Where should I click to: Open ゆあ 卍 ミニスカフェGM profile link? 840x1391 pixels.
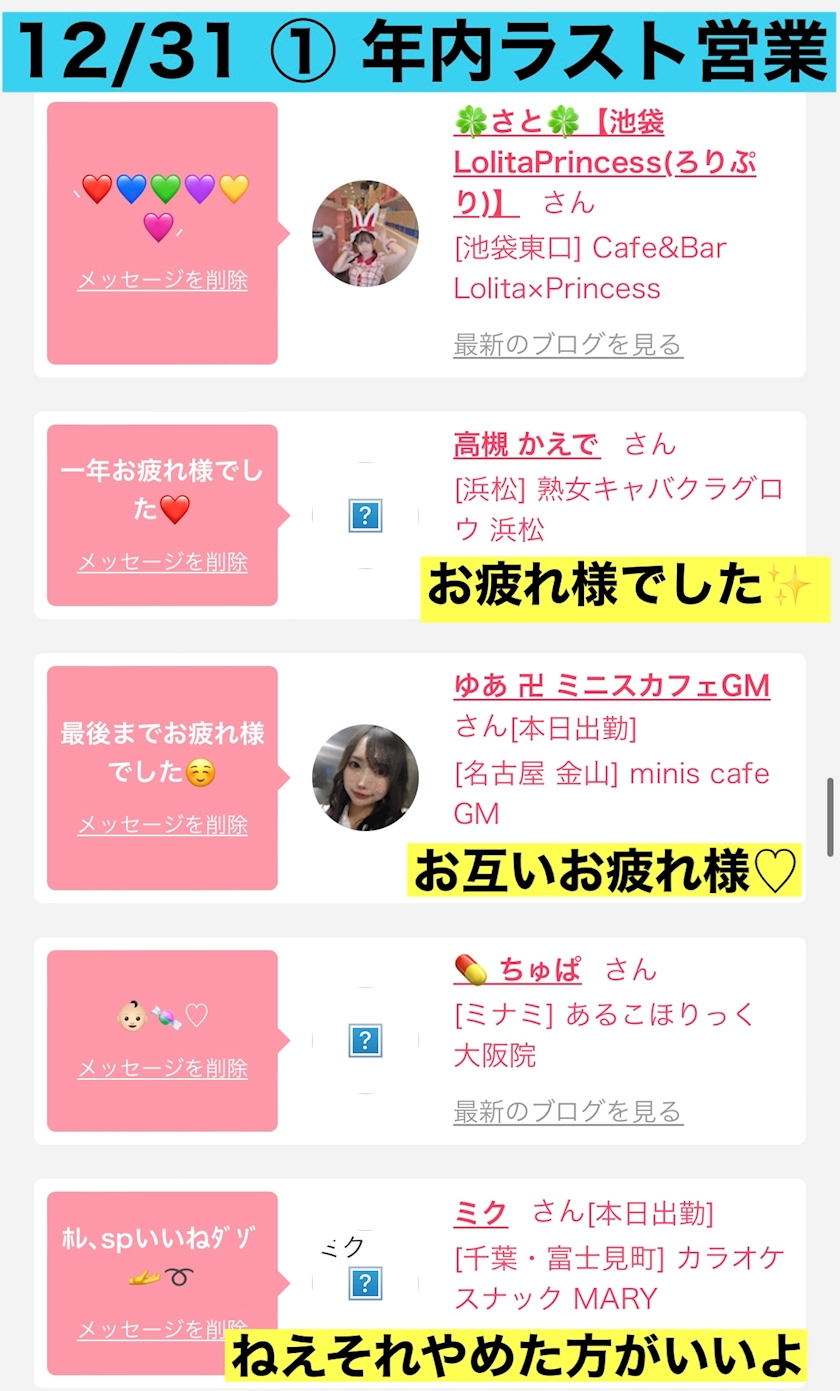(611, 685)
